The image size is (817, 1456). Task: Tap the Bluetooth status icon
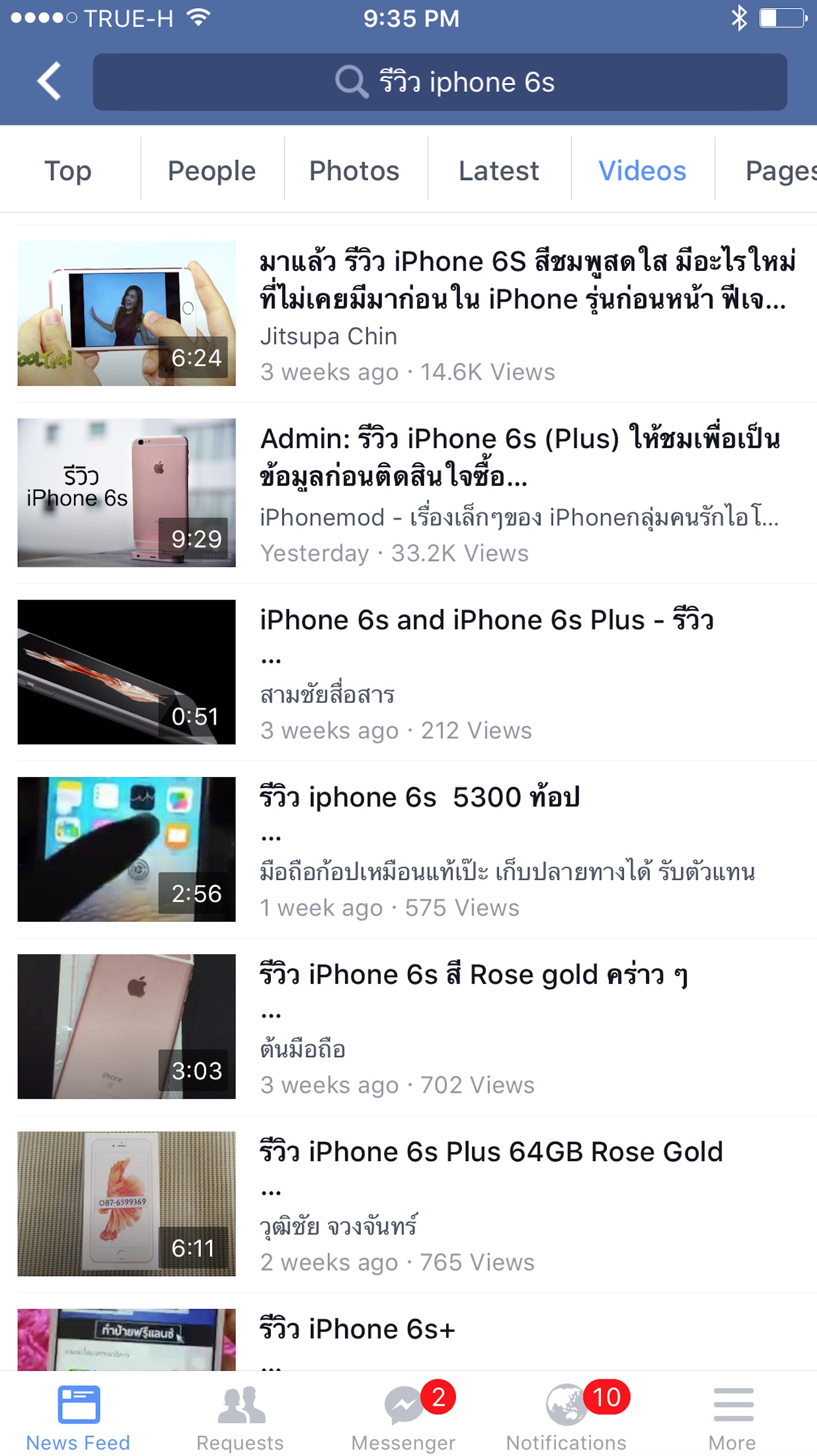738,18
